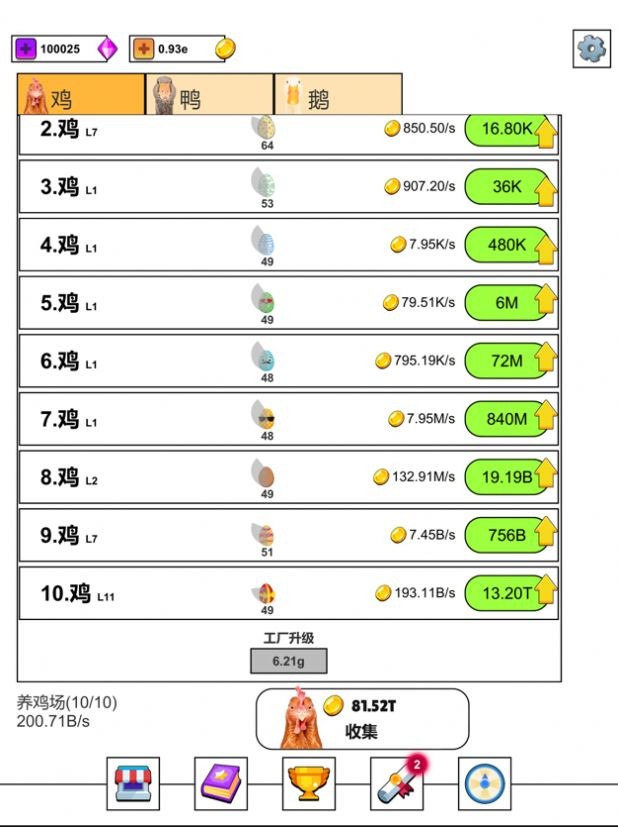Add more gold coins
Image resolution: width=618 pixels, height=827 pixels.
(143, 48)
